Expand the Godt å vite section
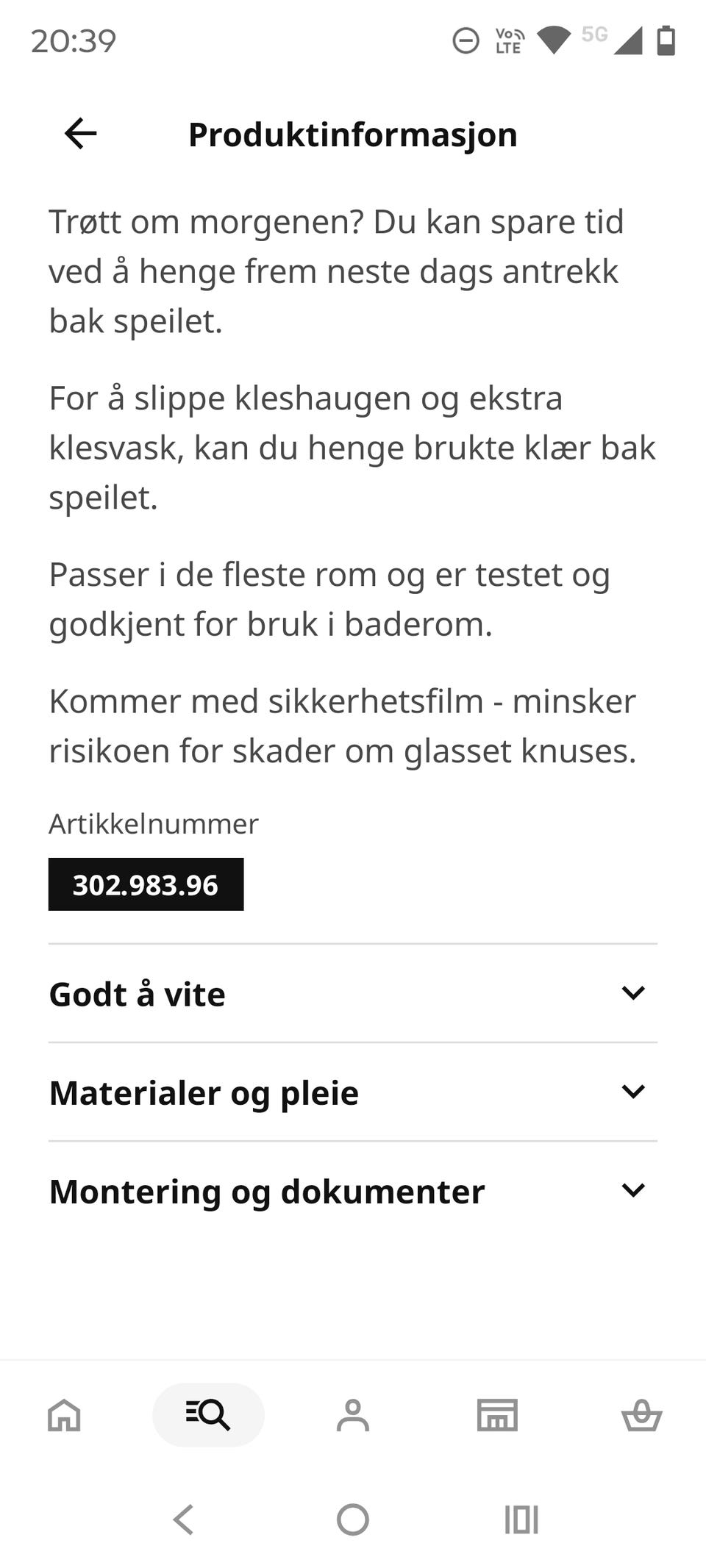This screenshot has height=1568, width=706. [x=353, y=994]
